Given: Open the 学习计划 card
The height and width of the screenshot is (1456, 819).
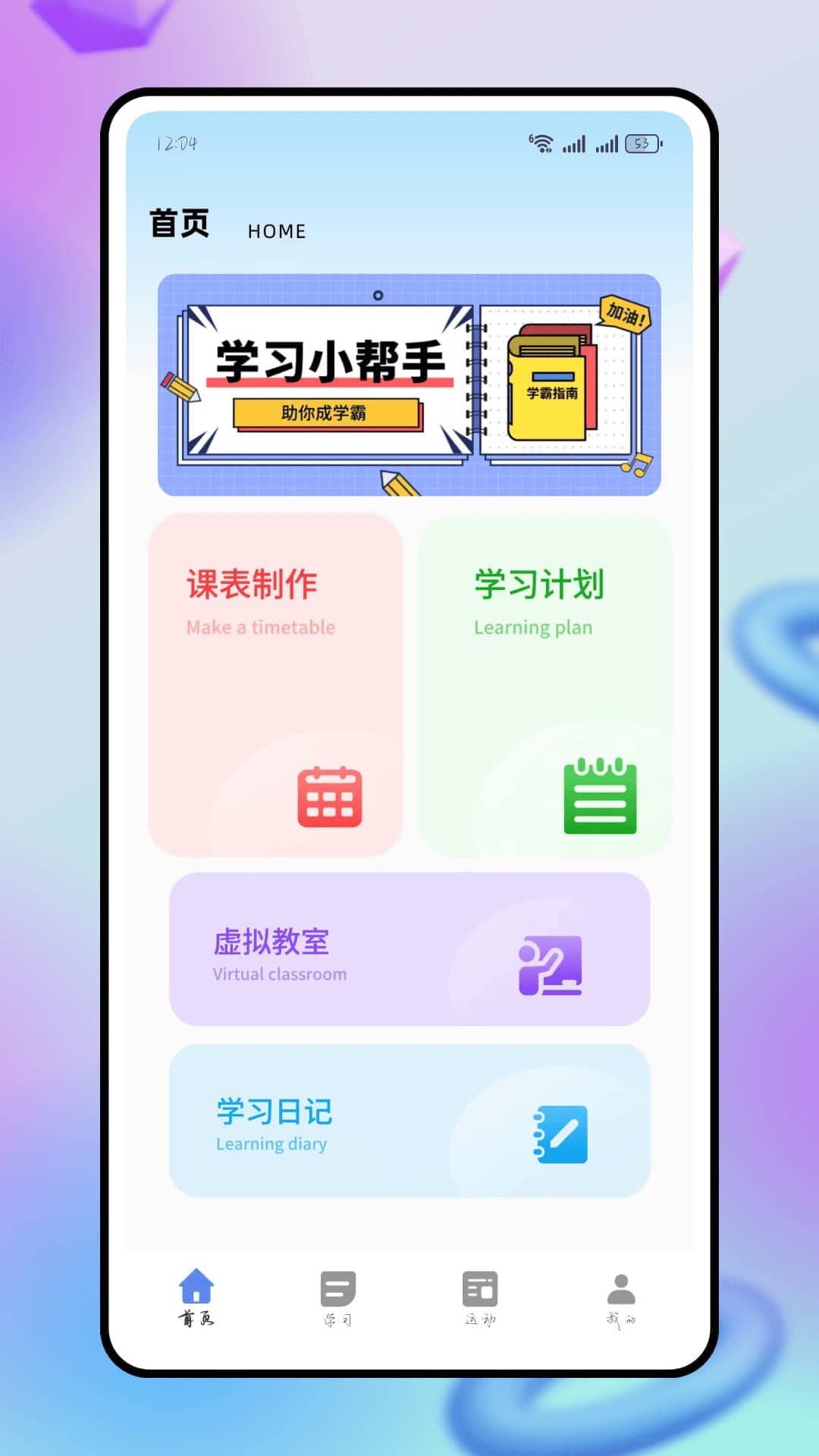Looking at the screenshot, I should [x=544, y=682].
